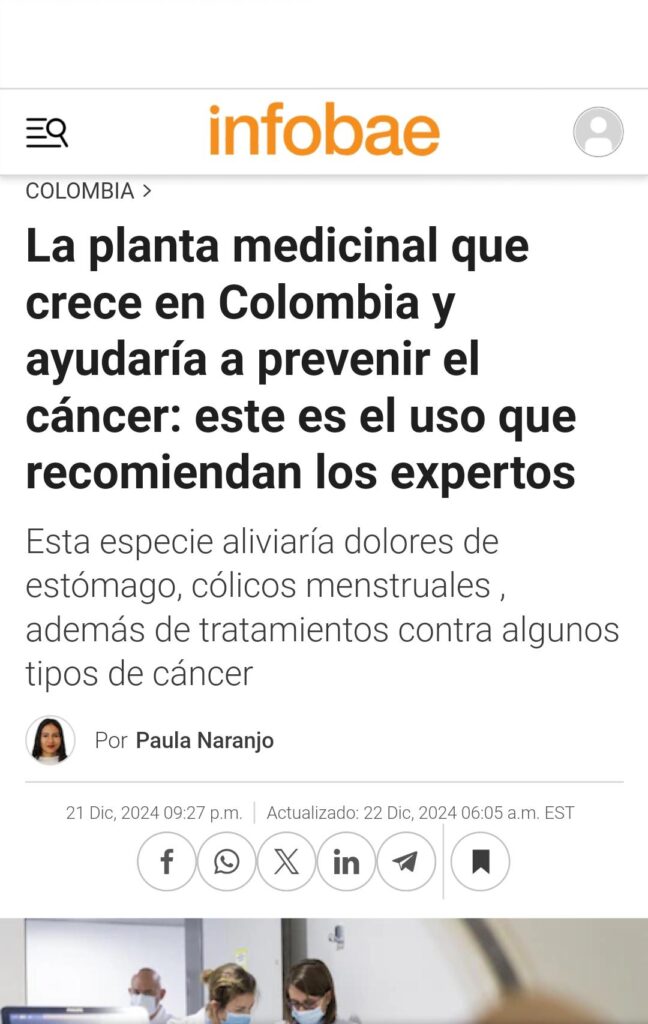648x1024 pixels.
Task: Share this article on X
Action: tap(287, 861)
